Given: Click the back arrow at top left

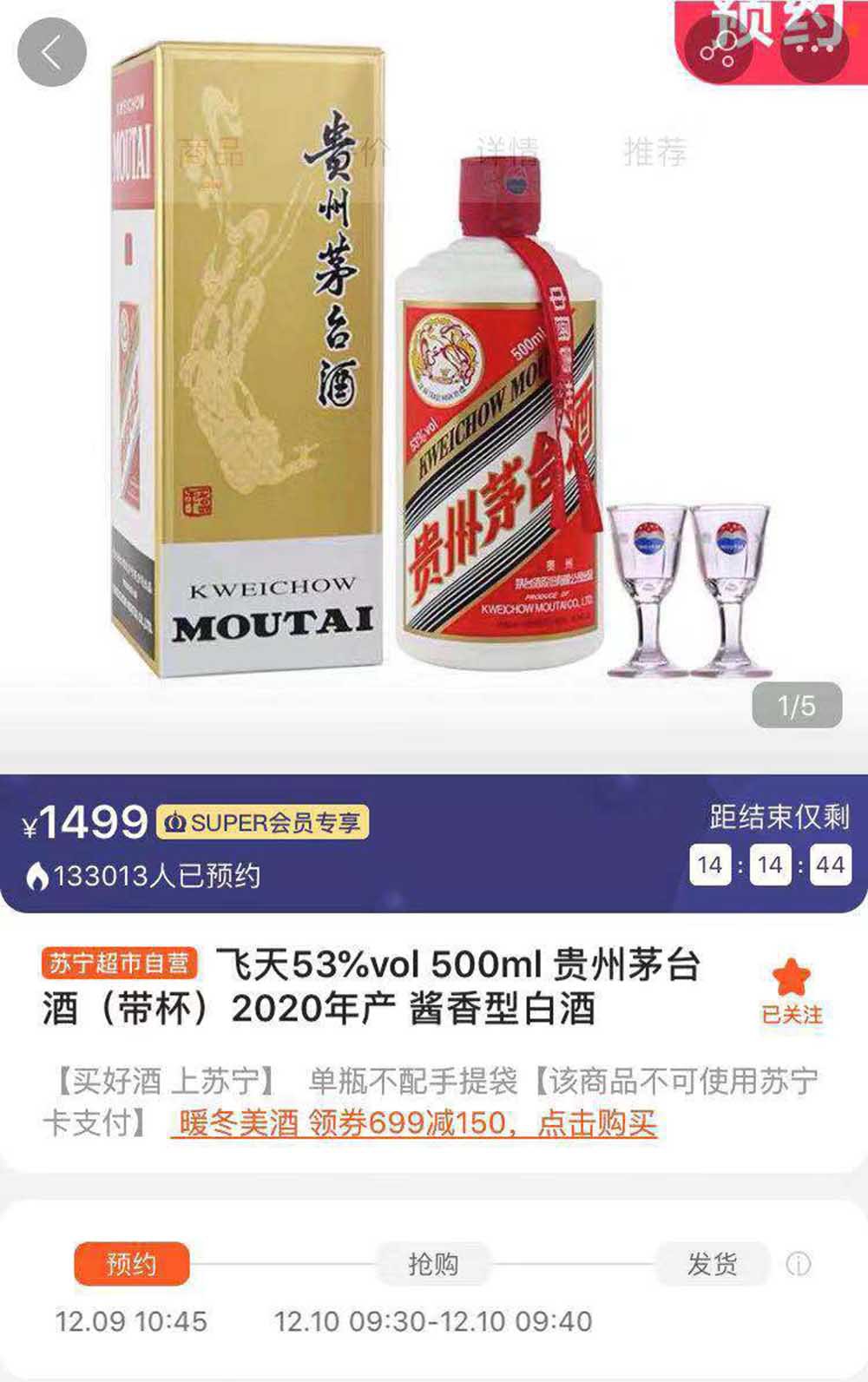Looking at the screenshot, I should tap(52, 52).
